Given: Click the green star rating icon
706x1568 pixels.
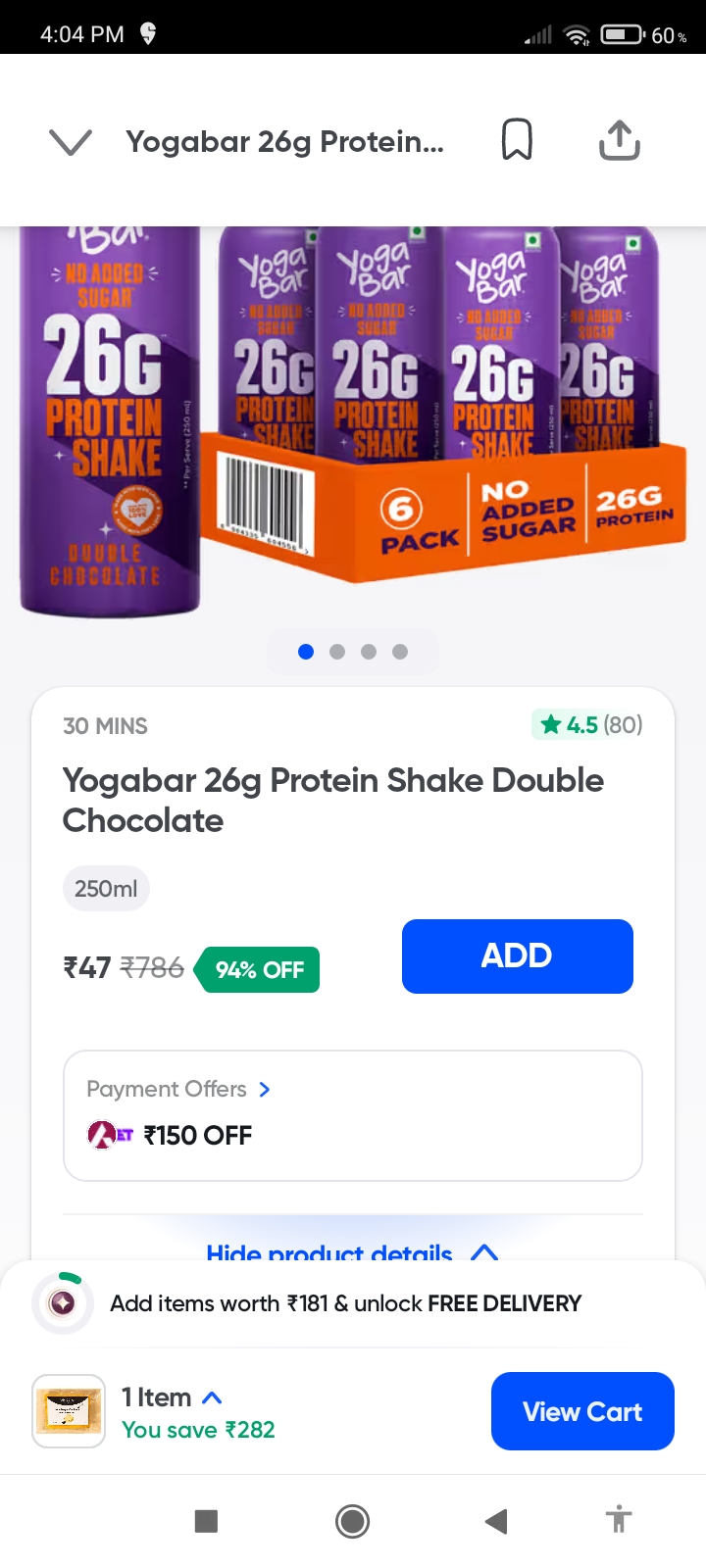Looking at the screenshot, I should pos(552,724).
